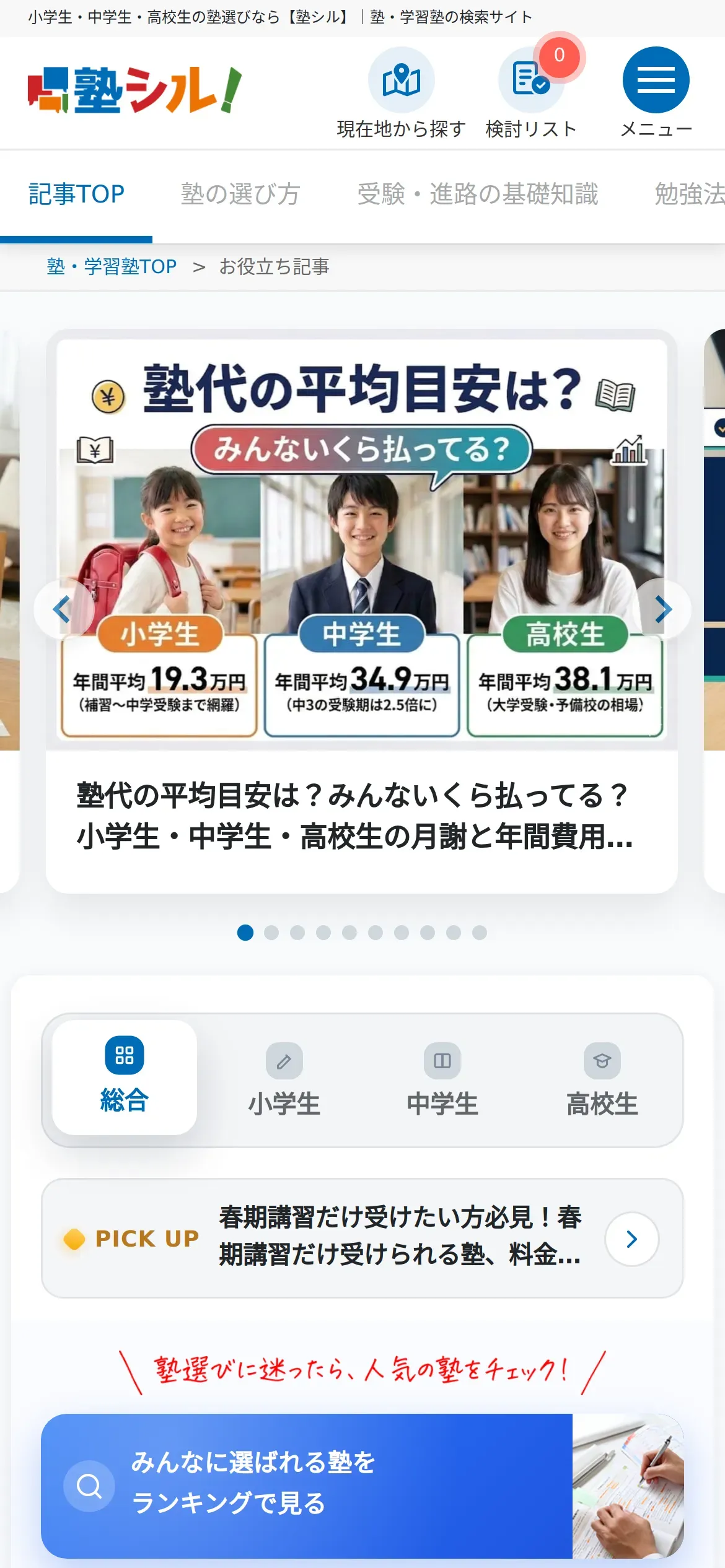
Task: Open the 検討リスト list
Action: point(531,94)
